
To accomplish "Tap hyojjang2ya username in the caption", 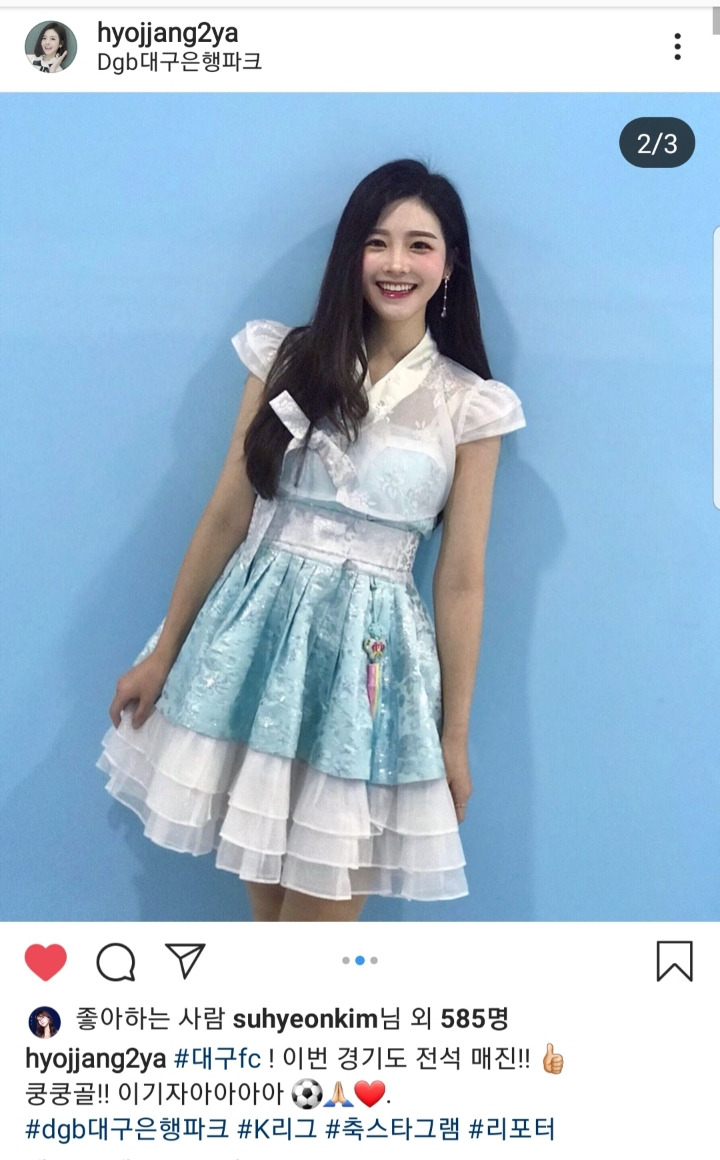I will pyautogui.click(x=95, y=1059).
